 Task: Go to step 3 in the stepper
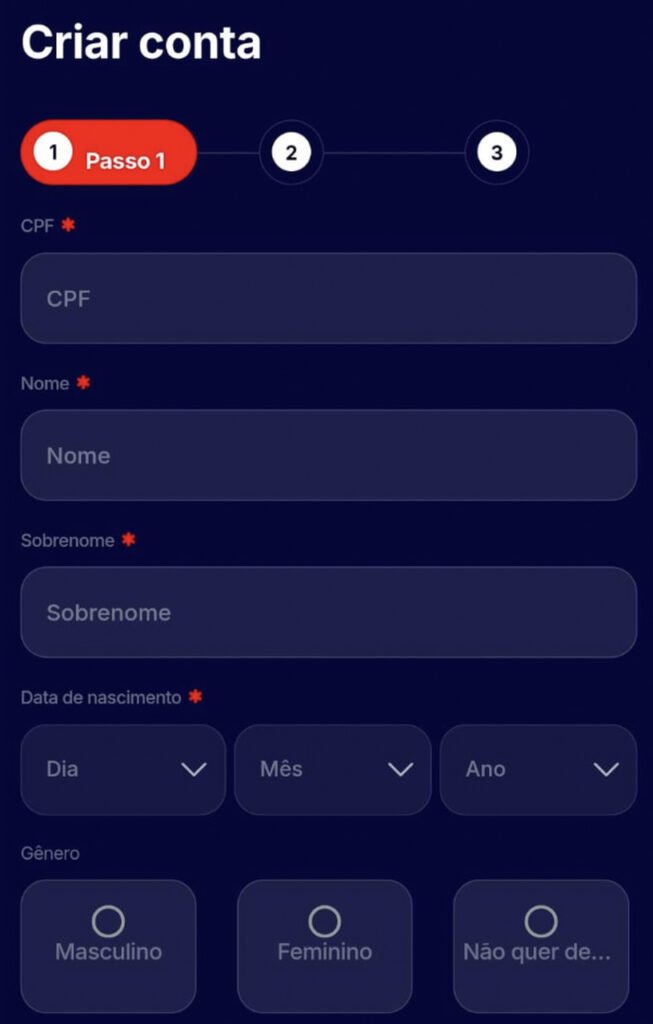(496, 153)
